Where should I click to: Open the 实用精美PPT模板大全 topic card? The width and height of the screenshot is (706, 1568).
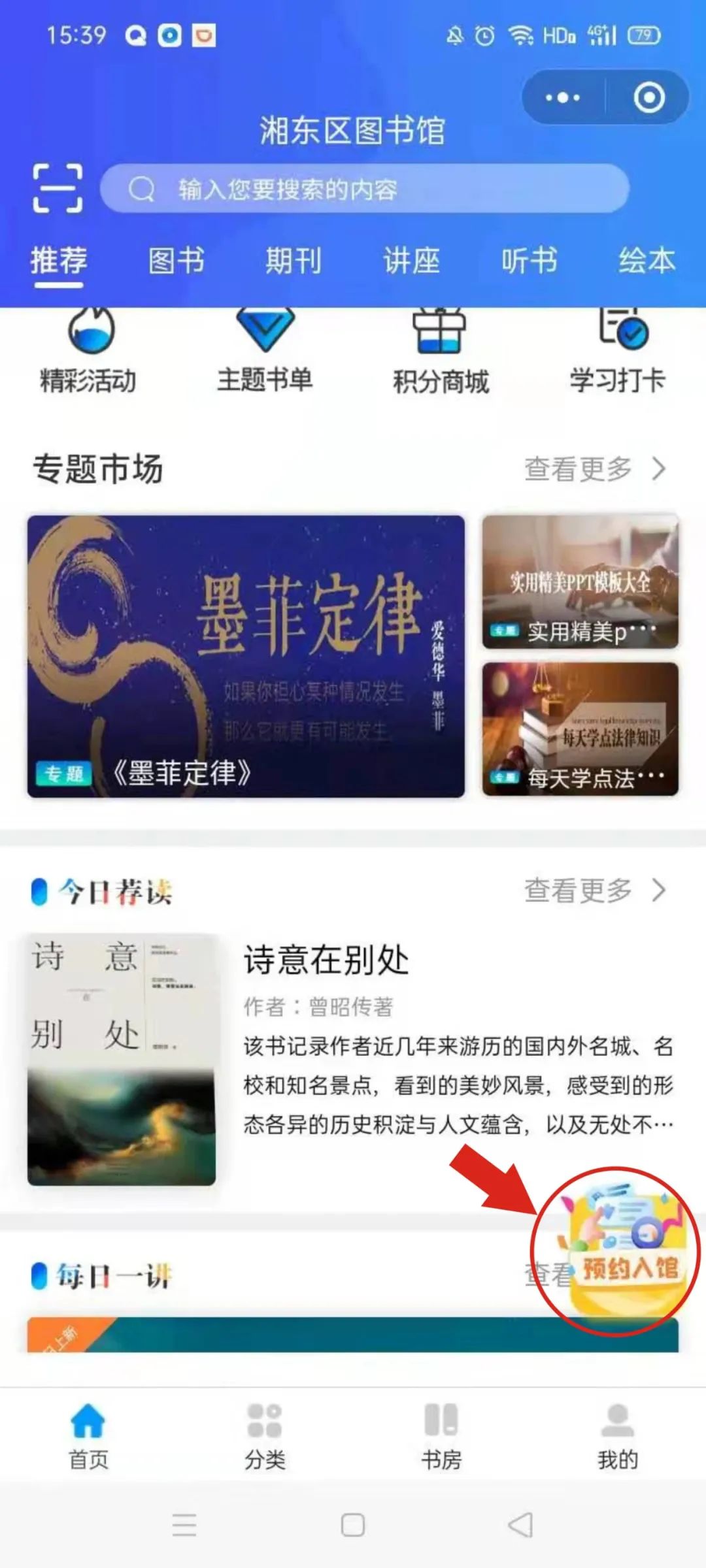tap(580, 581)
